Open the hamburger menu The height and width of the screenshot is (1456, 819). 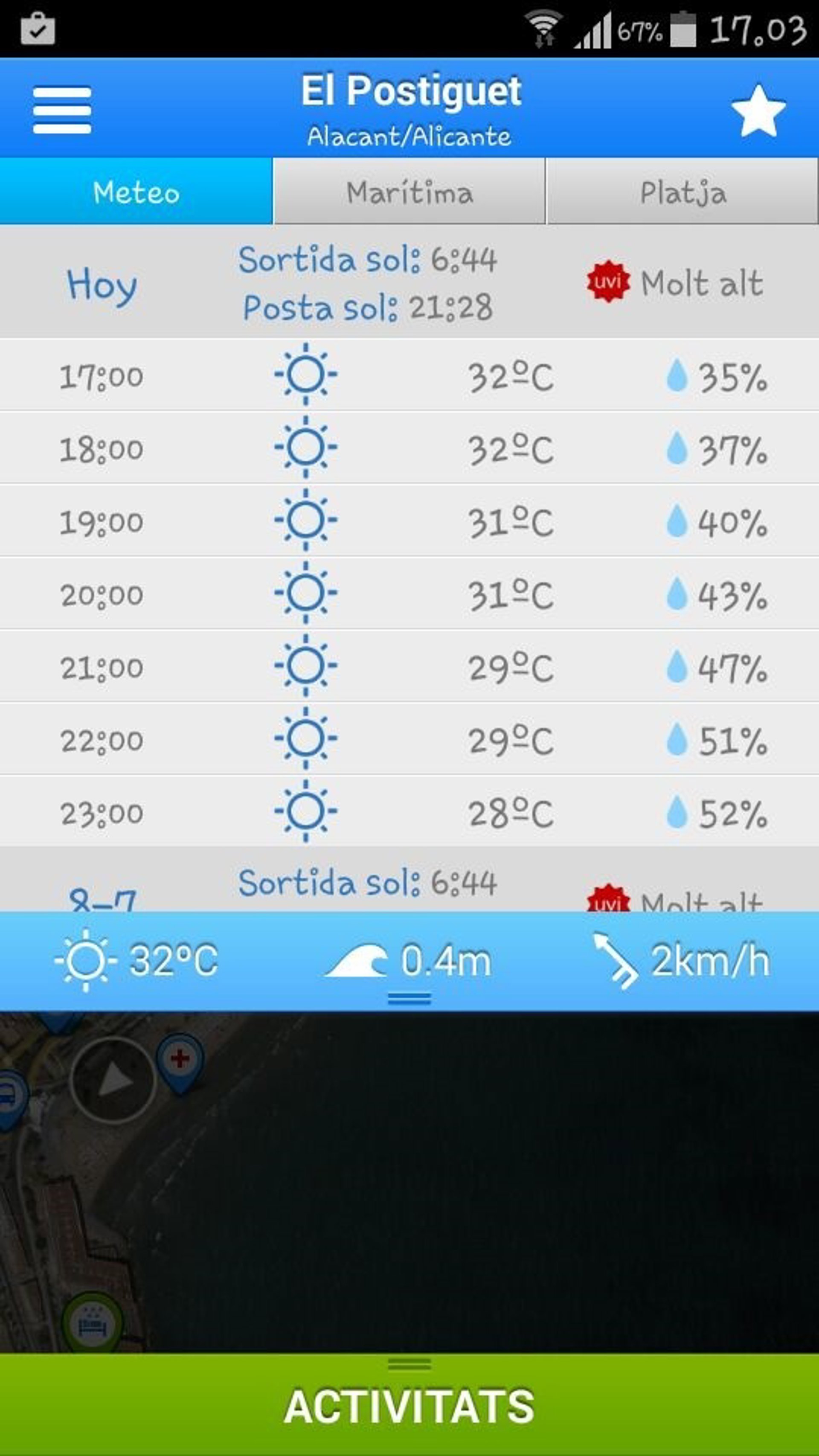61,110
